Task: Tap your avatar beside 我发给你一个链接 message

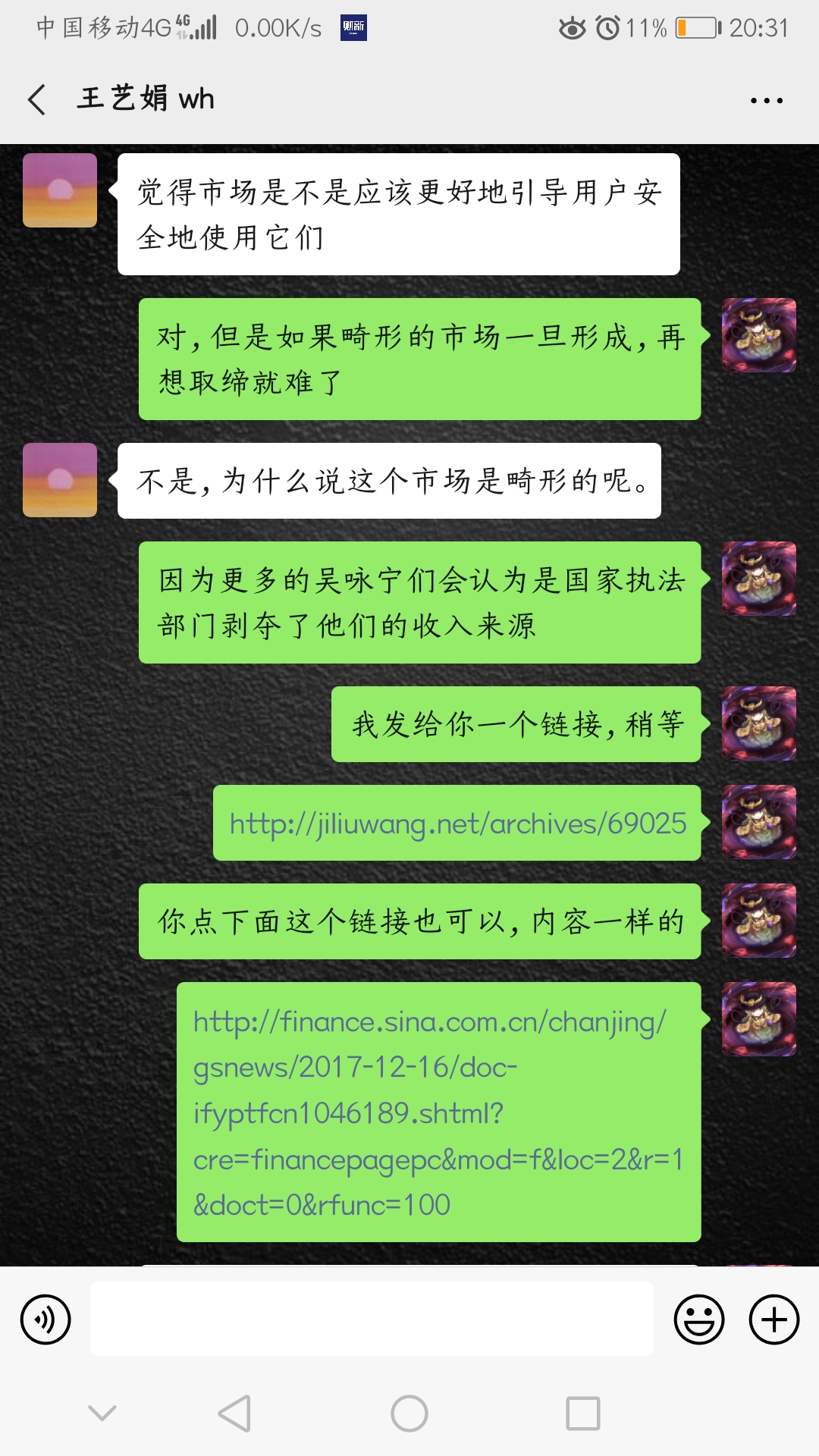Action: point(758,723)
